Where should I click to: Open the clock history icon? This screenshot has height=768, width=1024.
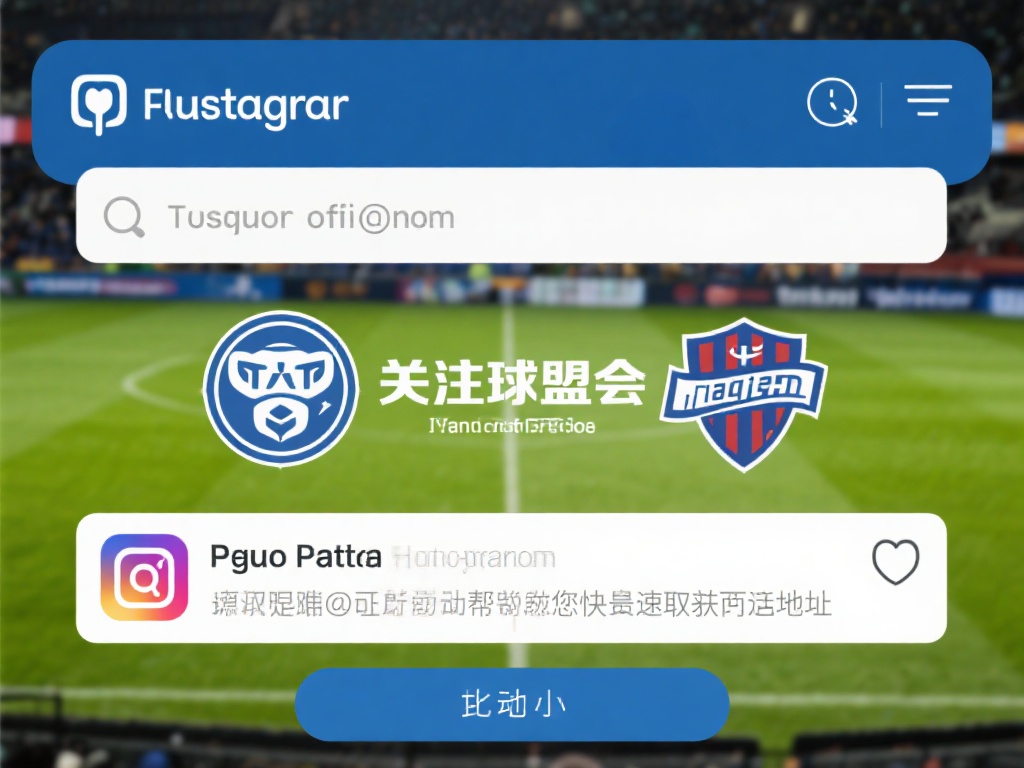point(832,102)
